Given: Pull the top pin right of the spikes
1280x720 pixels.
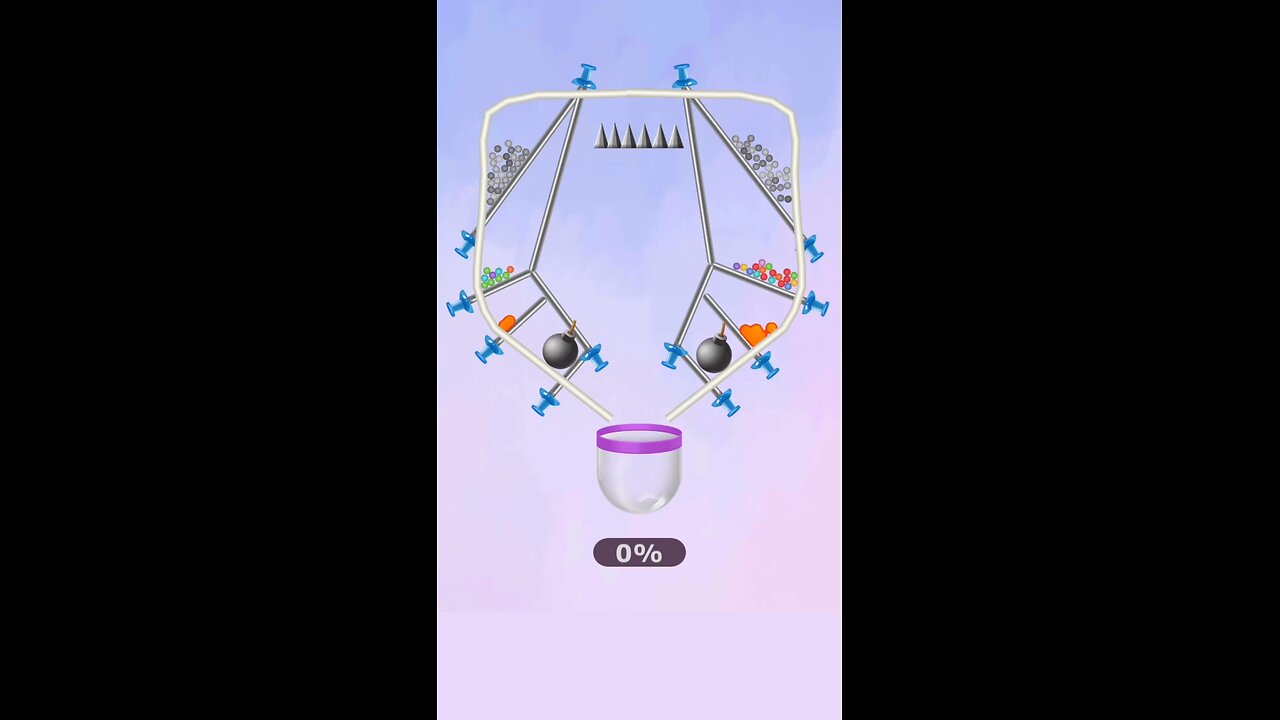Looking at the screenshot, I should (684, 76).
